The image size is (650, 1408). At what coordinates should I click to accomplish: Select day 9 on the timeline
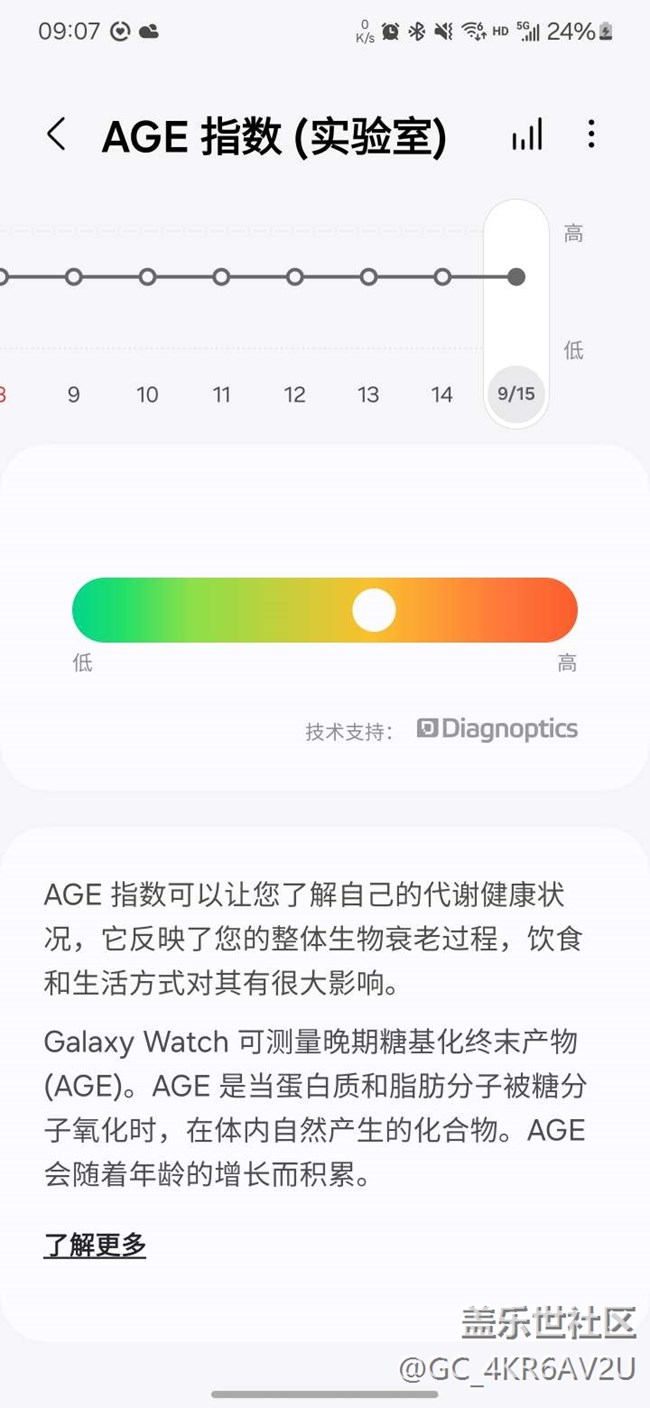[73, 394]
